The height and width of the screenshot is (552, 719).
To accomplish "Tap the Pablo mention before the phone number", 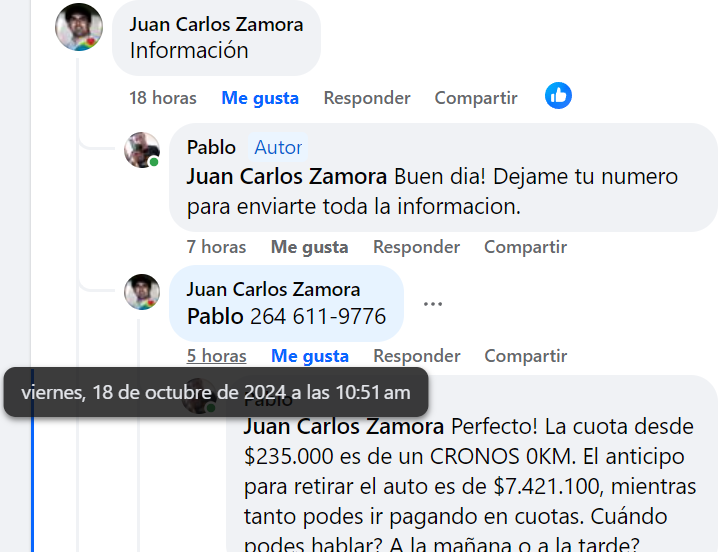I will [x=215, y=317].
